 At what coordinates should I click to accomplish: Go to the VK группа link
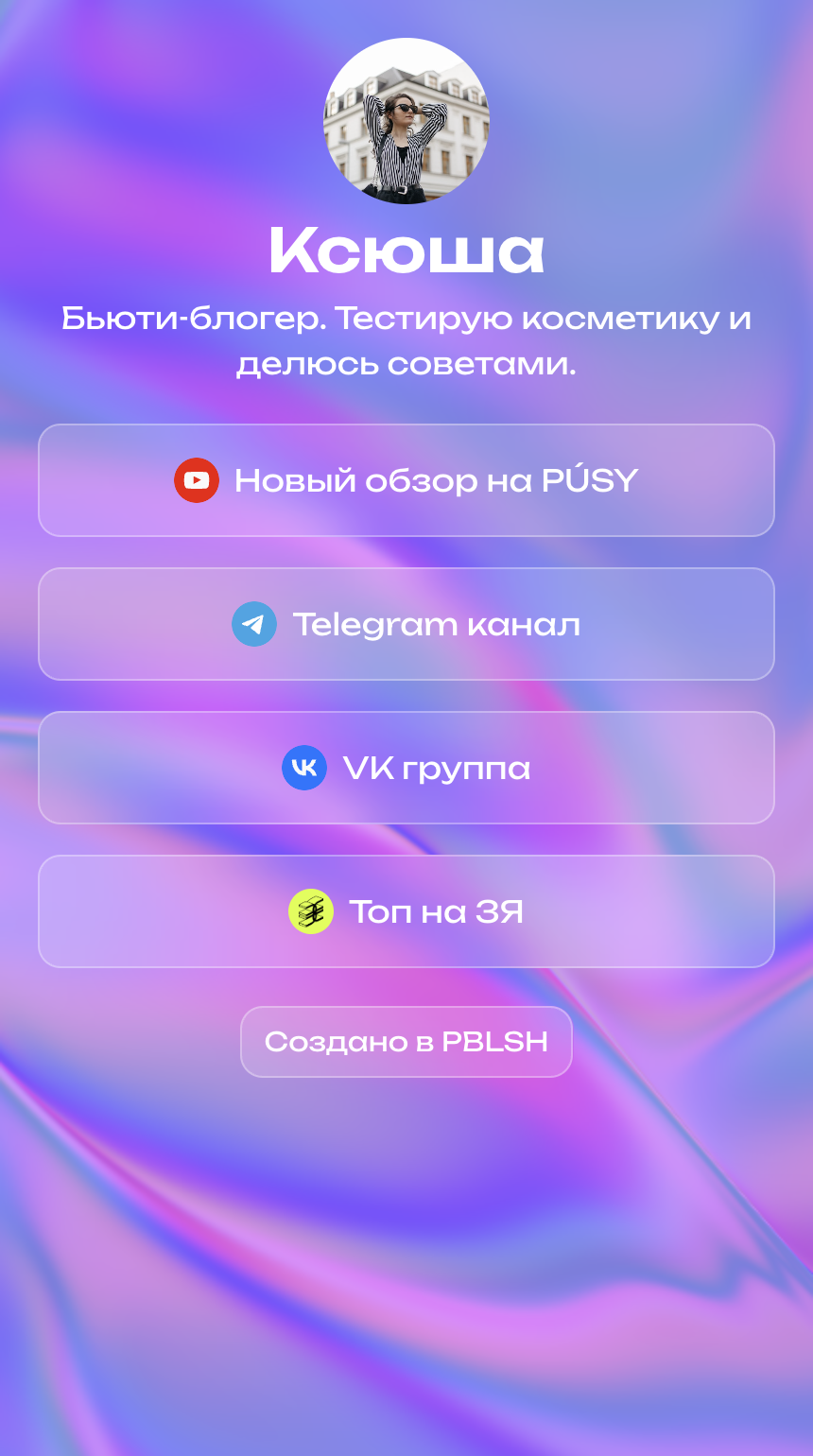(x=406, y=768)
